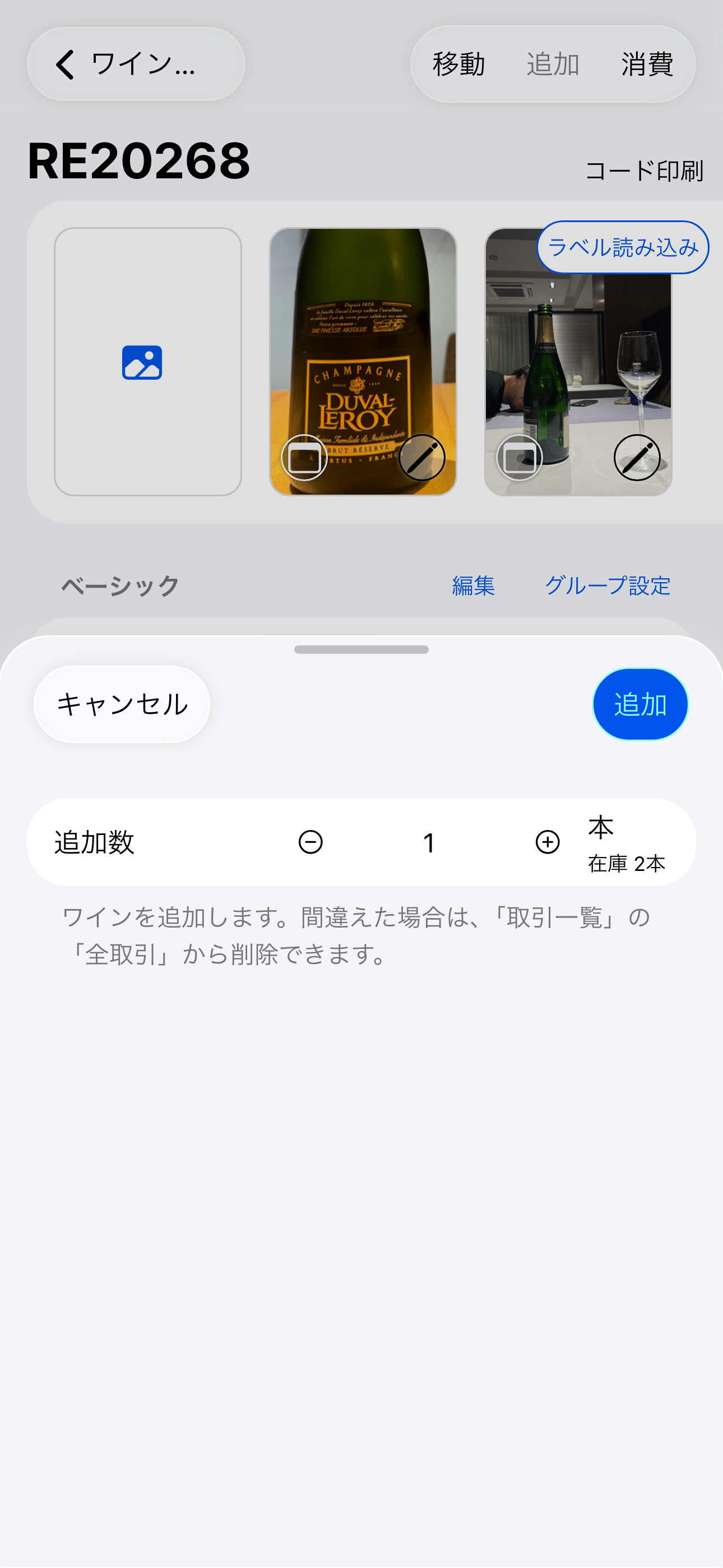
Task: Tap the frame icon on the Duval-Leroy label photo
Action: tap(304, 458)
